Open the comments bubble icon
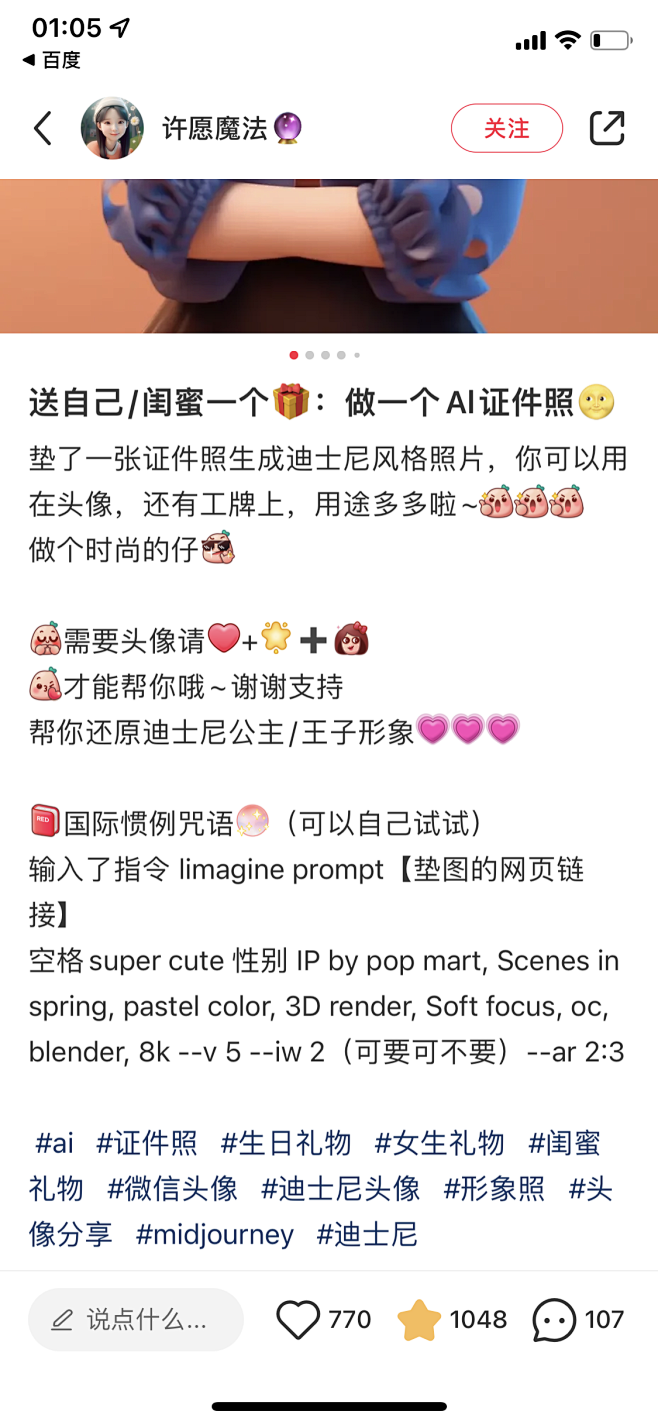658x1425 pixels. 554,1320
